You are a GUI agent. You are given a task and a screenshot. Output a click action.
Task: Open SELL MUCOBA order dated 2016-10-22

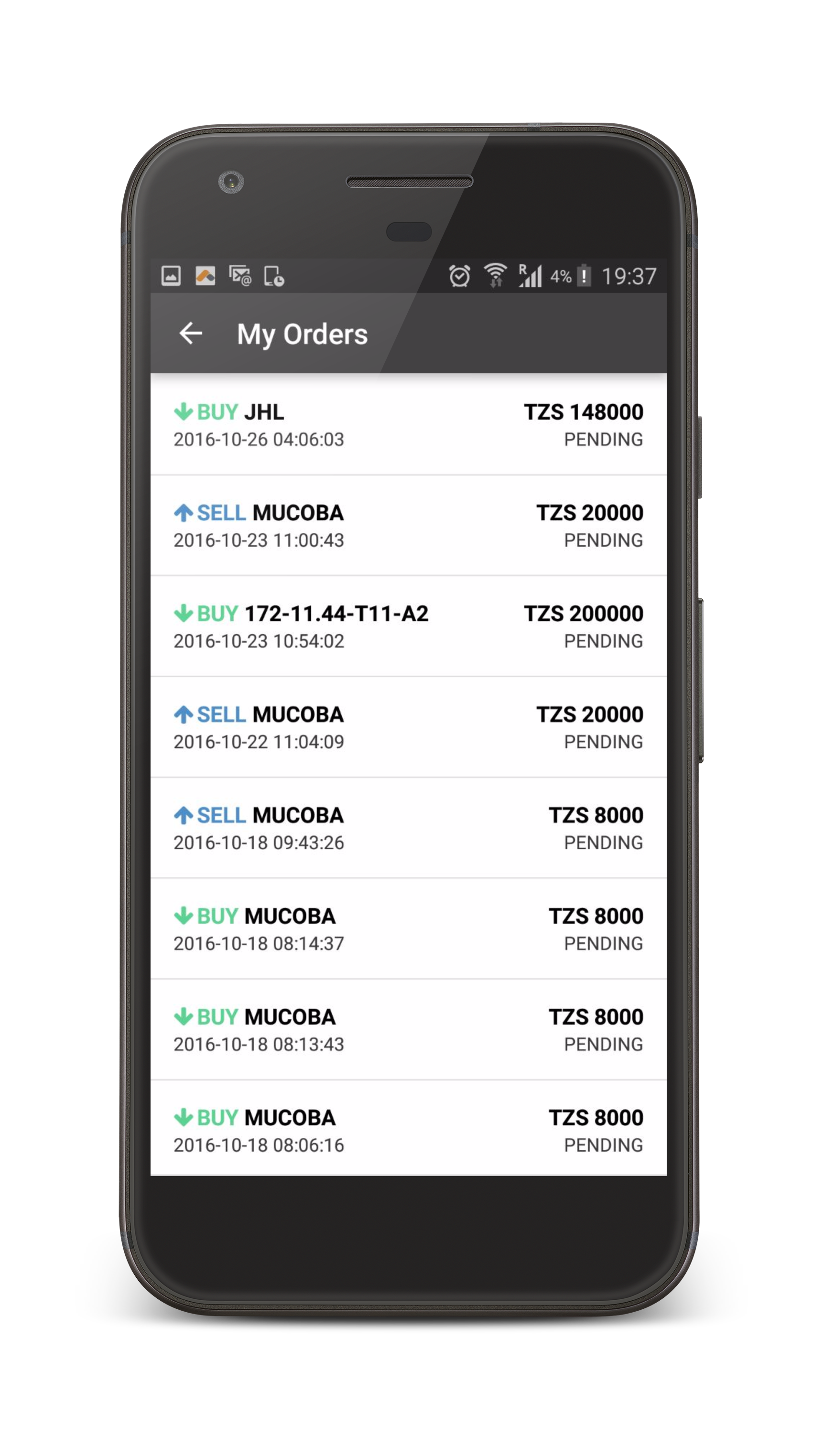pyautogui.click(x=408, y=727)
